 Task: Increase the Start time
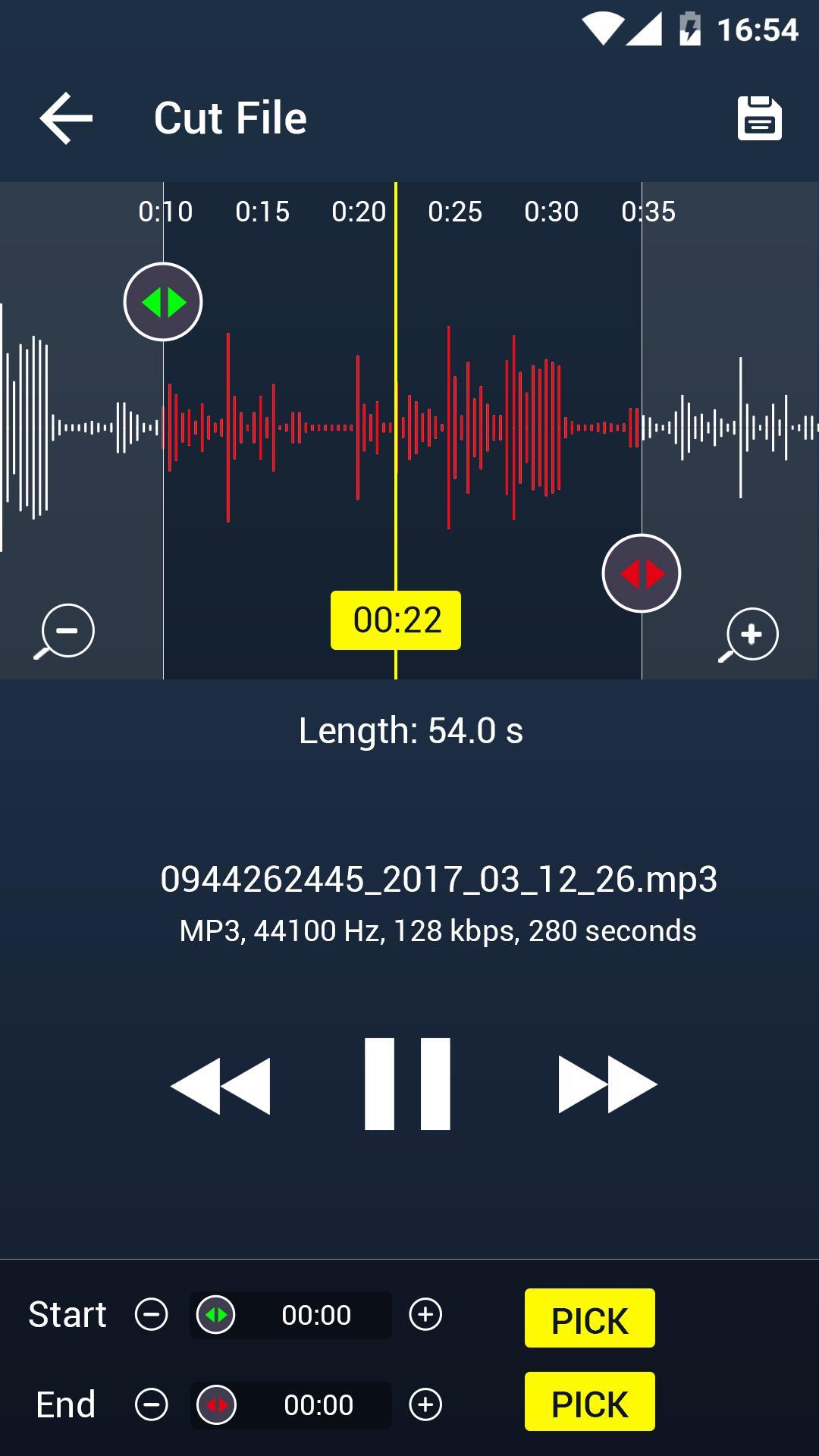coord(425,1314)
